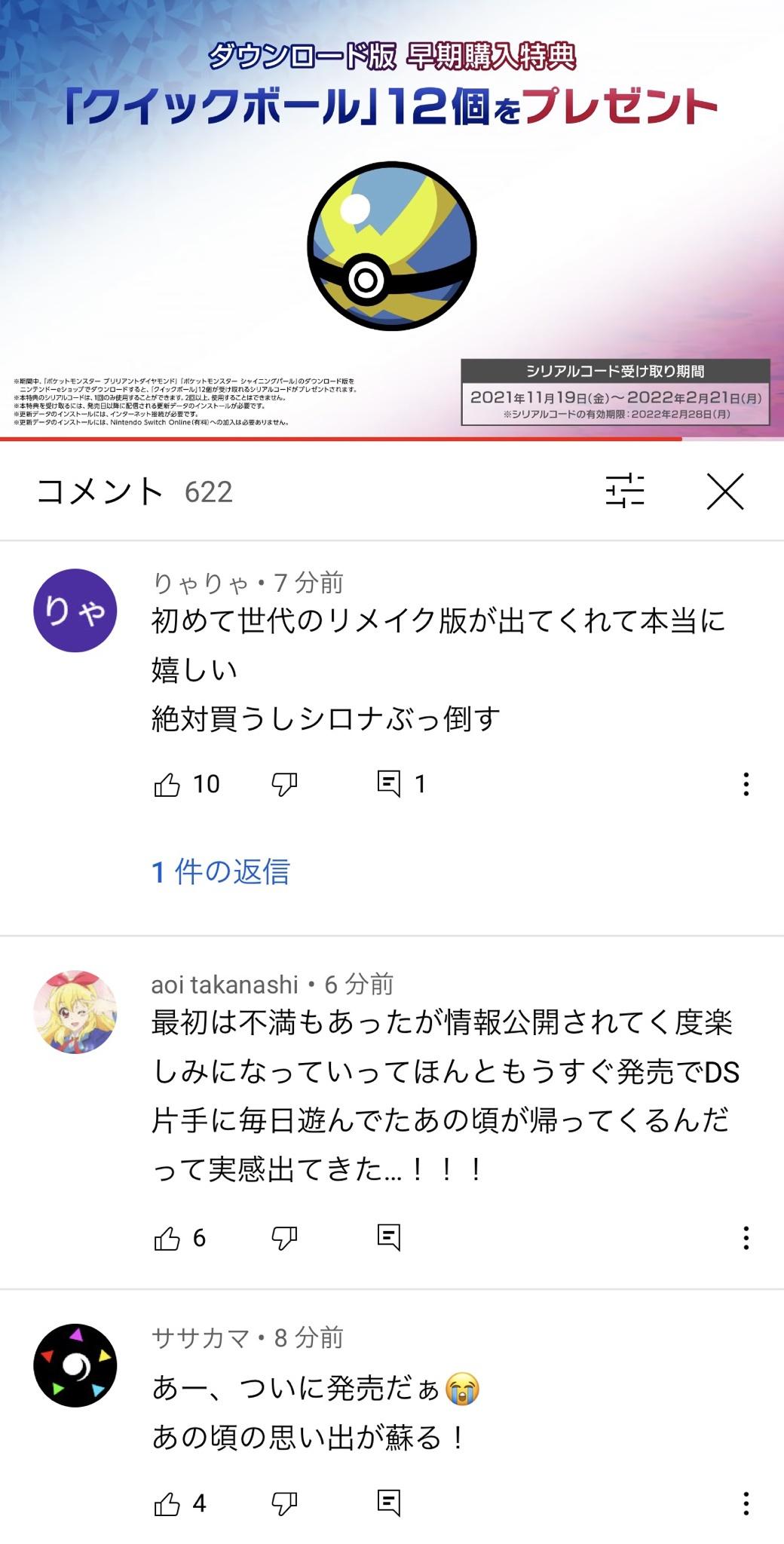The width and height of the screenshot is (784, 1544).
Task: Reply to ササカマ's comment
Action: coord(389,1503)
